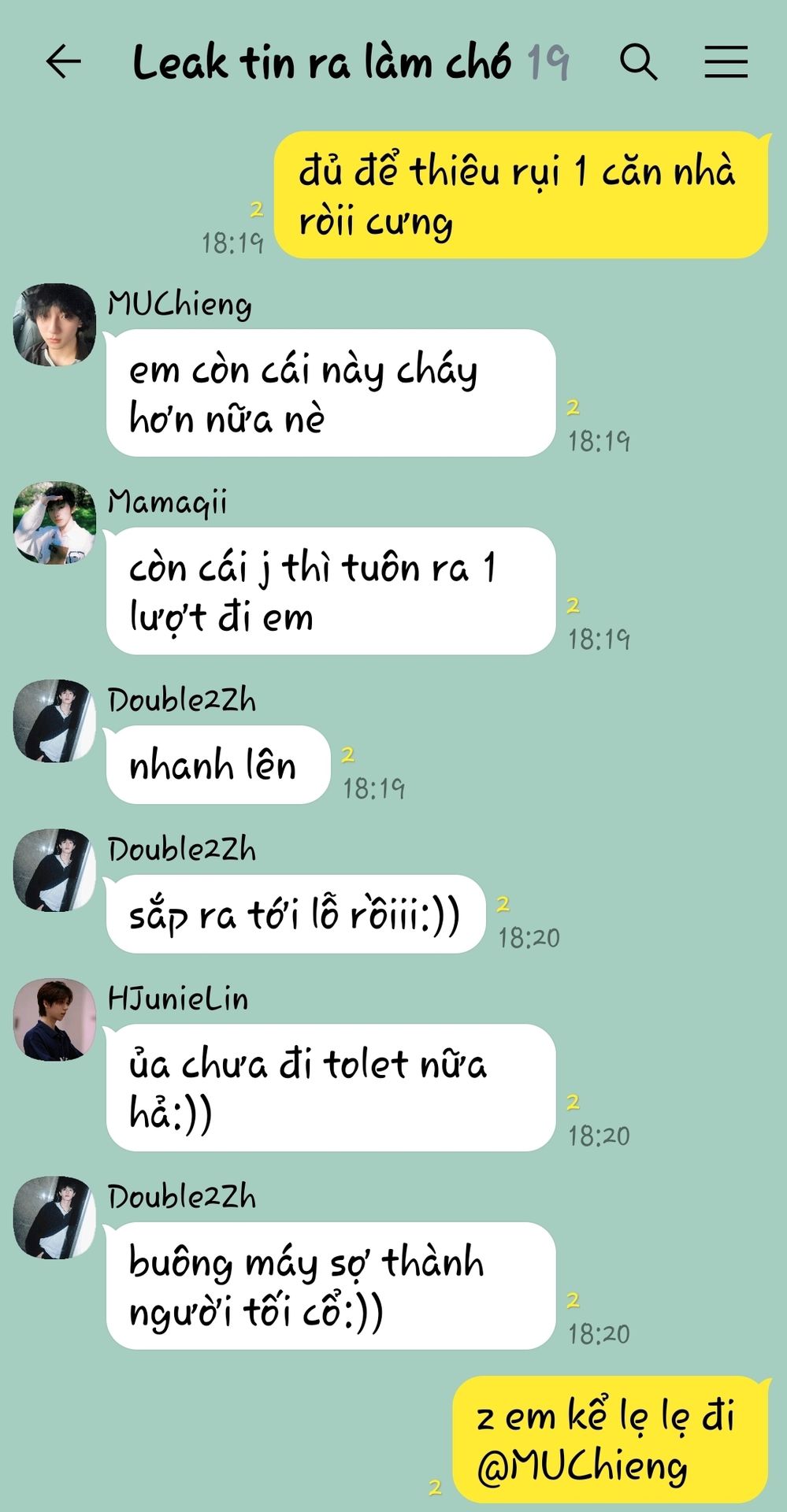Viewport: 787px width, 1512px height.
Task: Tap Double2Zh's avatar beside "nhanh lên"
Action: click(x=54, y=721)
